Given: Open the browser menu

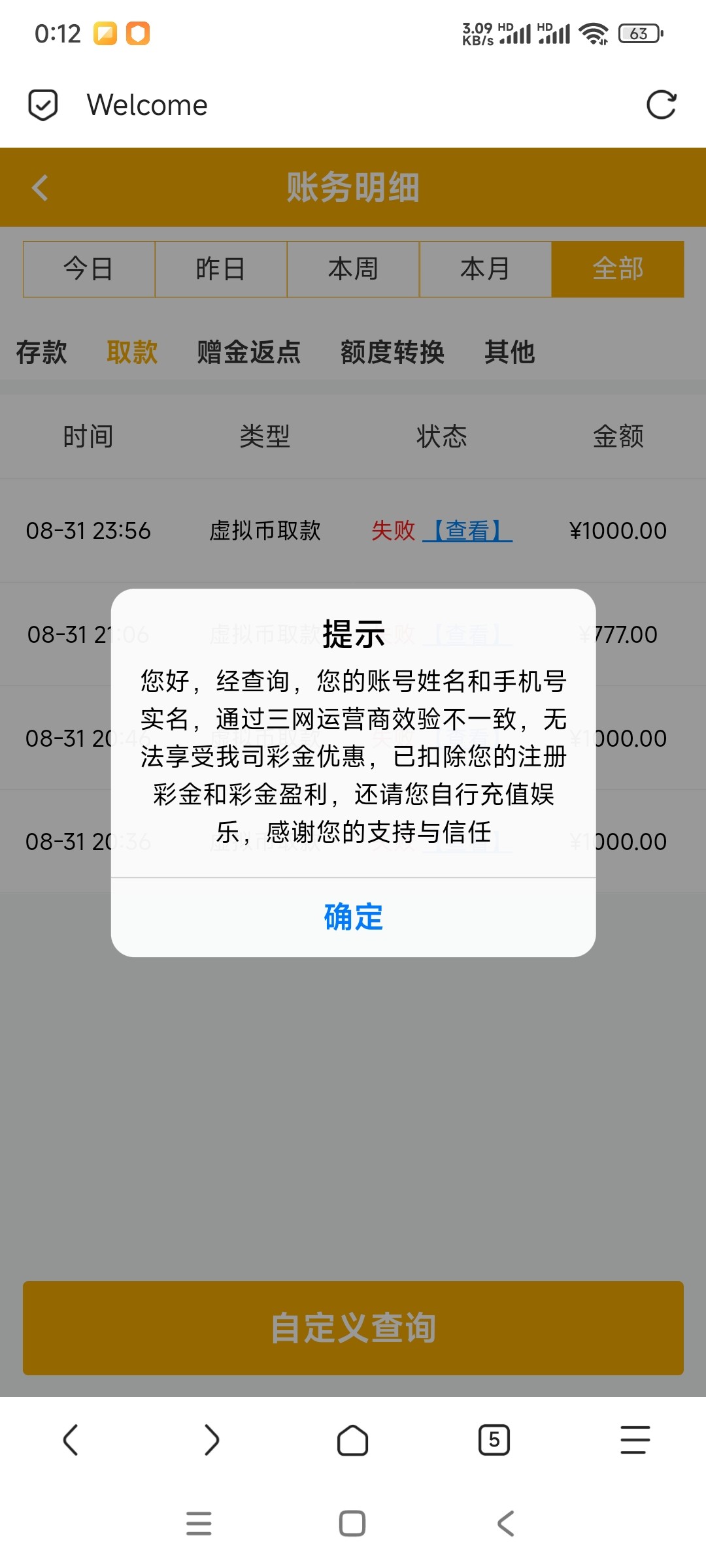Looking at the screenshot, I should 635,1440.
